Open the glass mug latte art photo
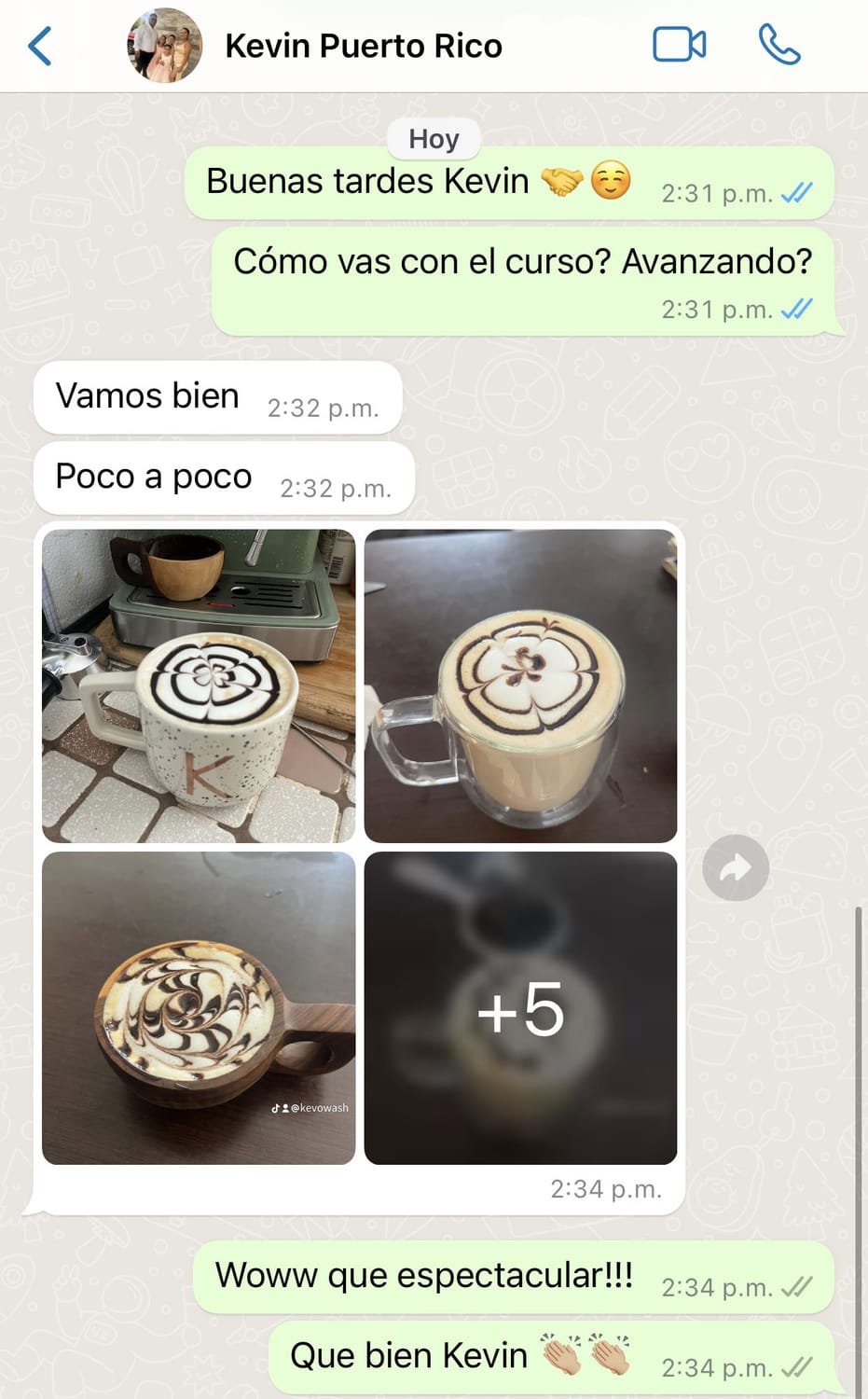Screen dimensions: 868x1399 [520, 686]
